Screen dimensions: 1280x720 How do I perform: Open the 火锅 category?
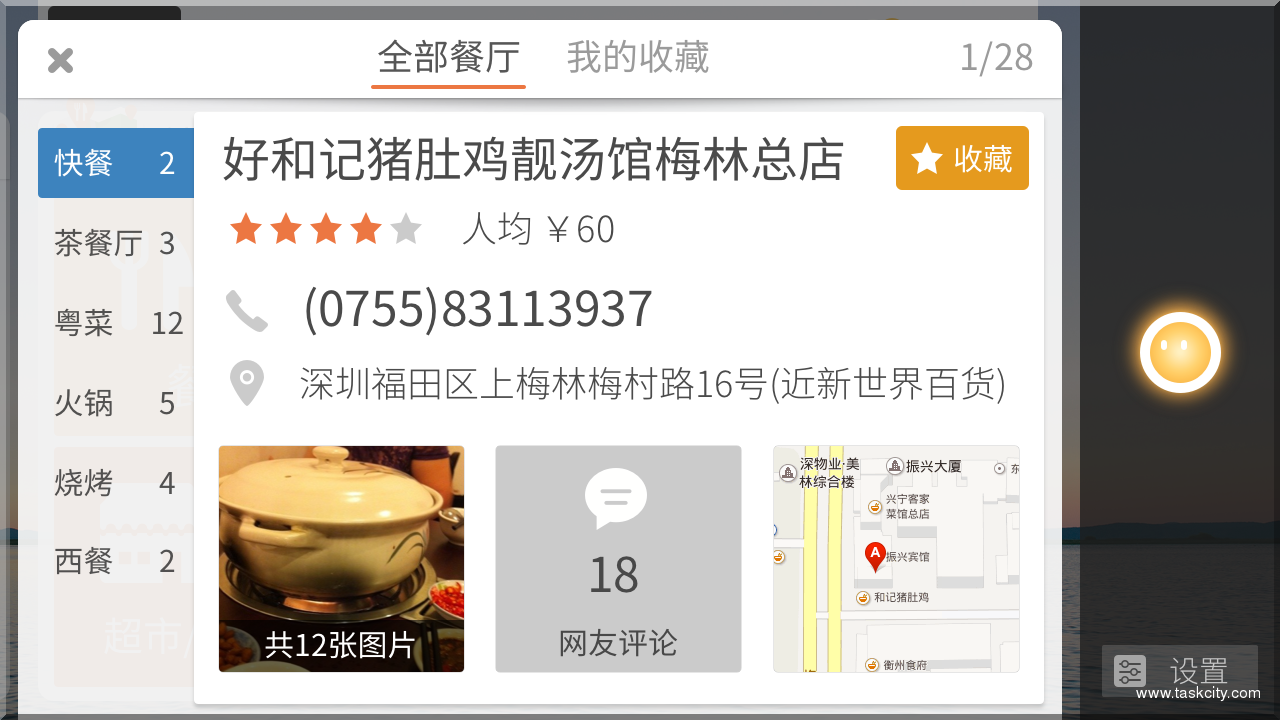click(115, 403)
